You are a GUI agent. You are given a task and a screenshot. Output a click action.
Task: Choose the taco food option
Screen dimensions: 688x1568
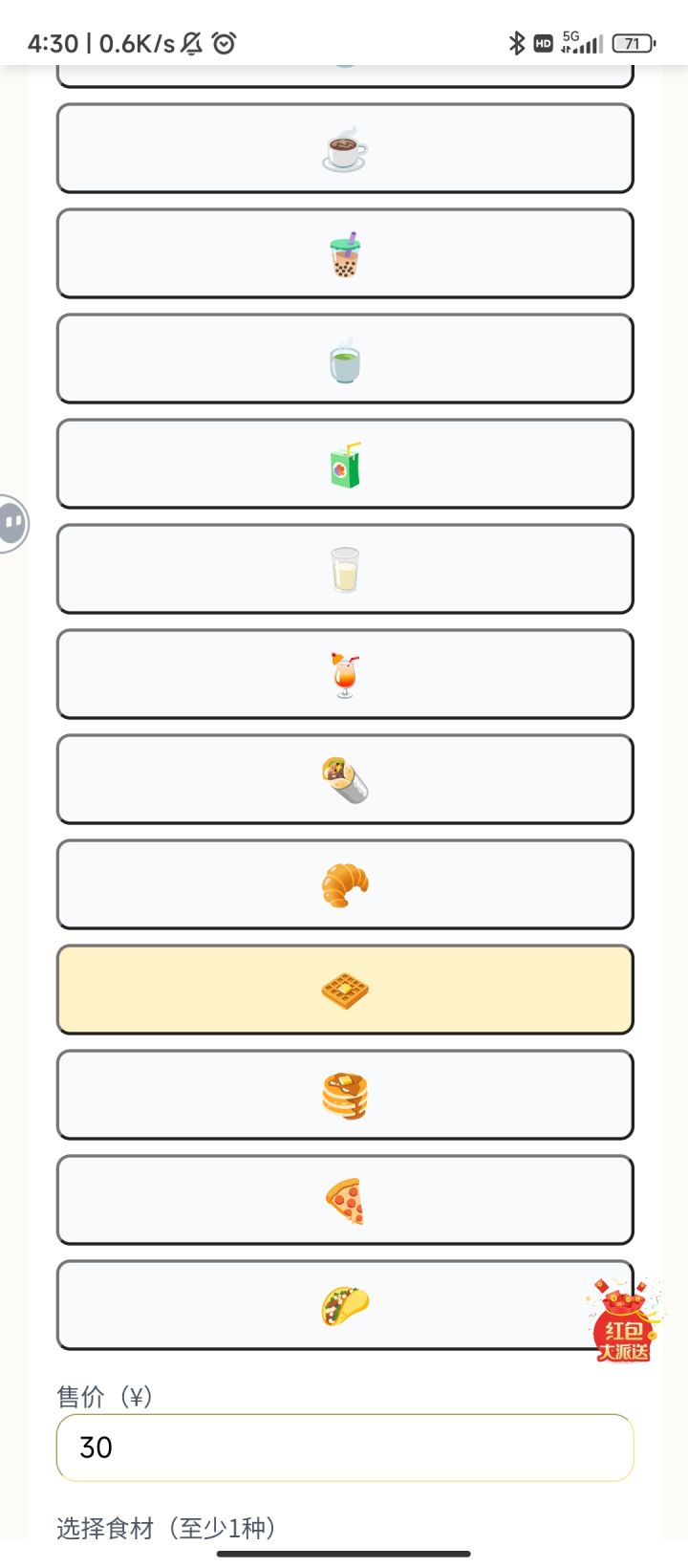click(344, 1305)
